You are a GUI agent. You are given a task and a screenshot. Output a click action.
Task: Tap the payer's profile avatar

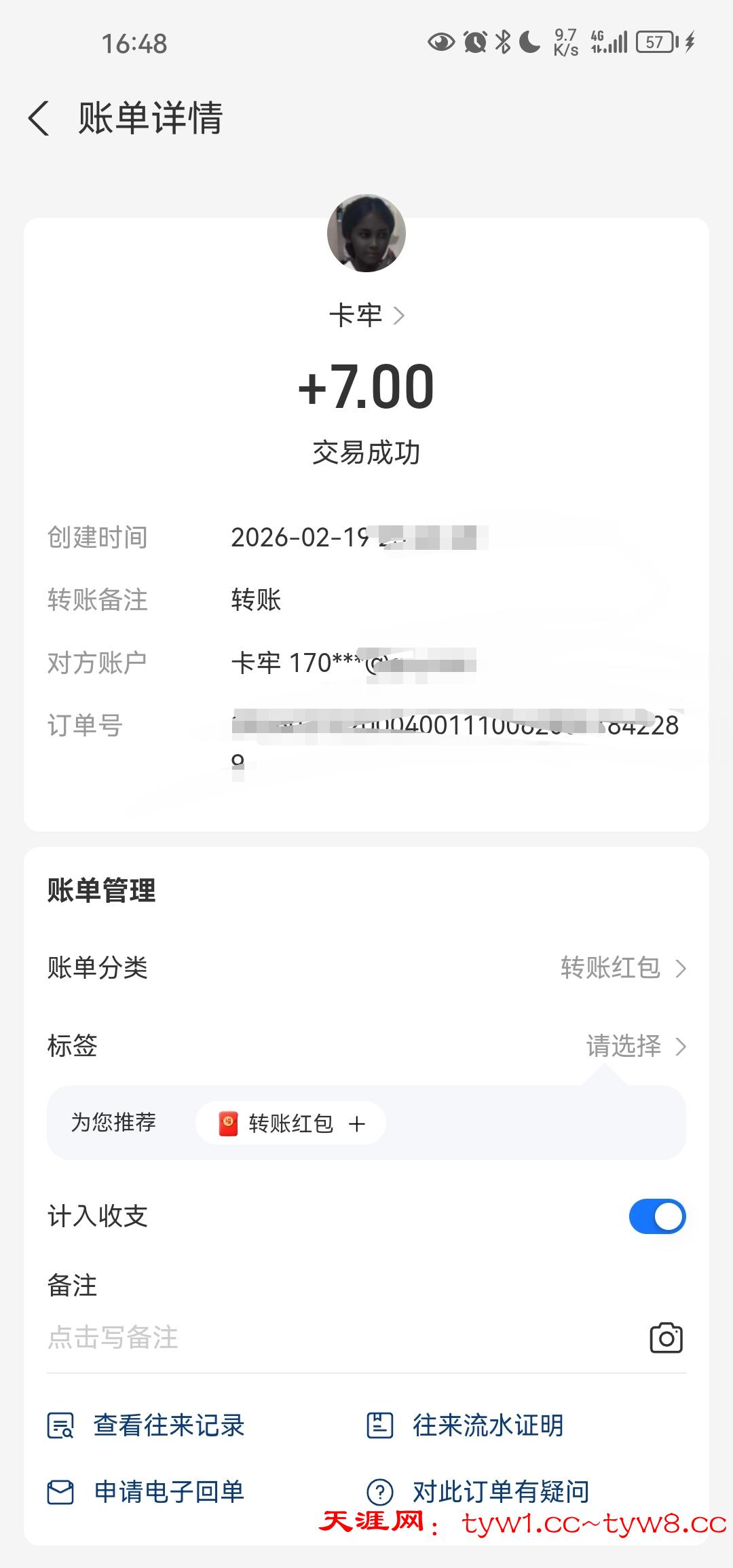point(366,234)
